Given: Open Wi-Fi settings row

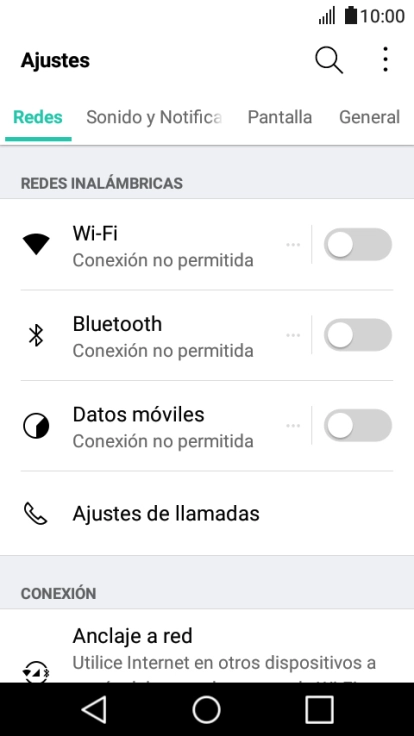Looking at the screenshot, I should [x=155, y=245].
